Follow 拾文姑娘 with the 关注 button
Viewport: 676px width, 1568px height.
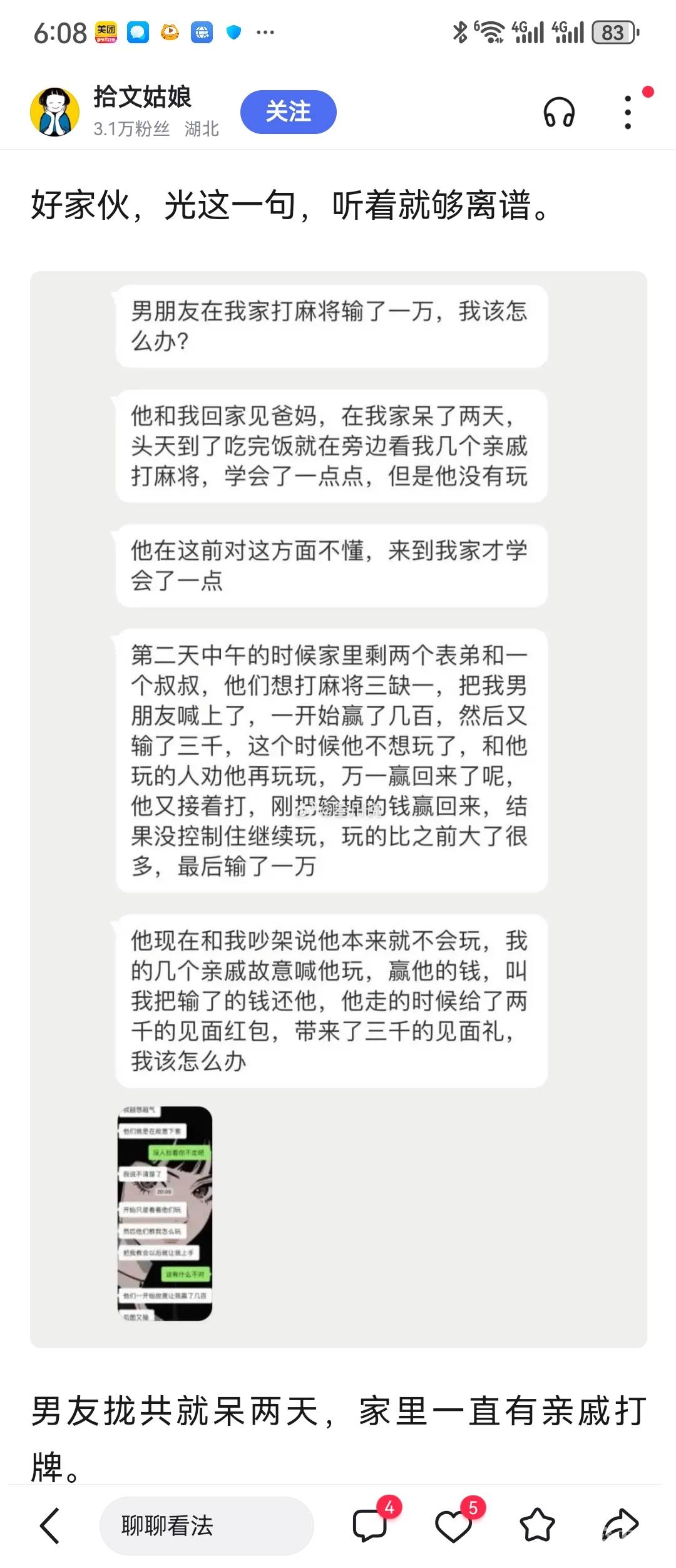[288, 112]
